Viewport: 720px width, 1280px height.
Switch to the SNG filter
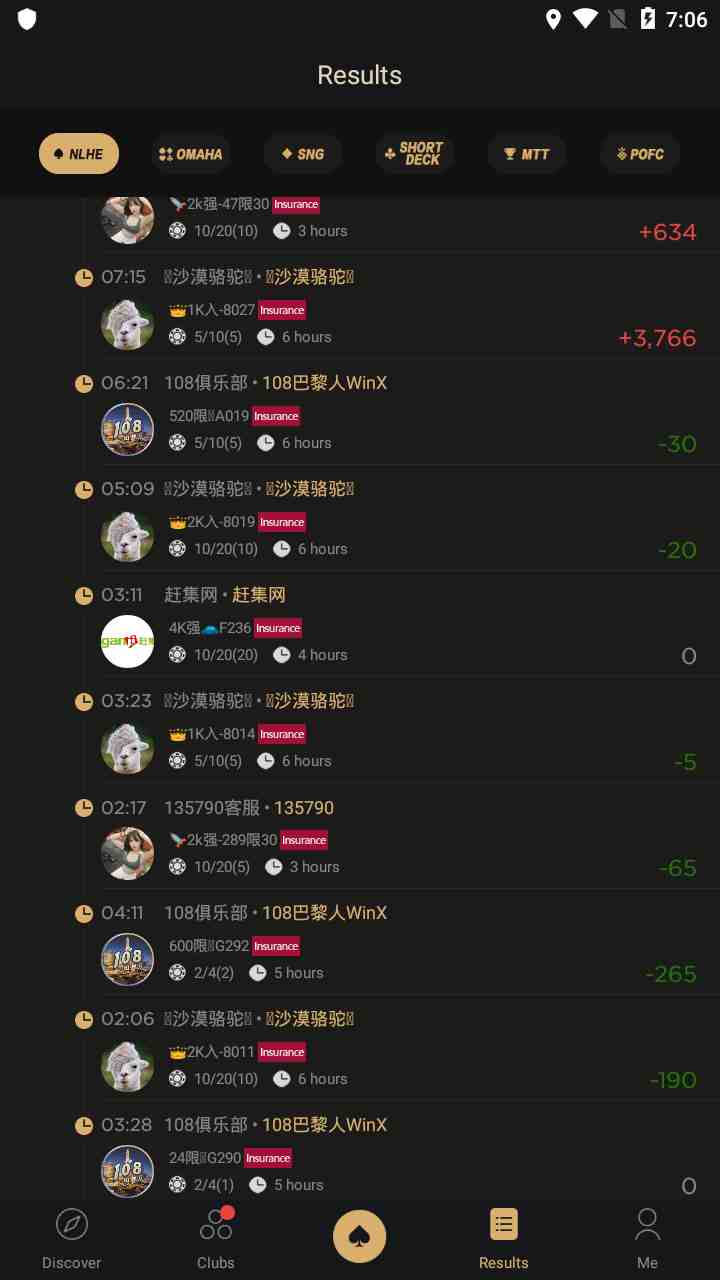coord(303,154)
